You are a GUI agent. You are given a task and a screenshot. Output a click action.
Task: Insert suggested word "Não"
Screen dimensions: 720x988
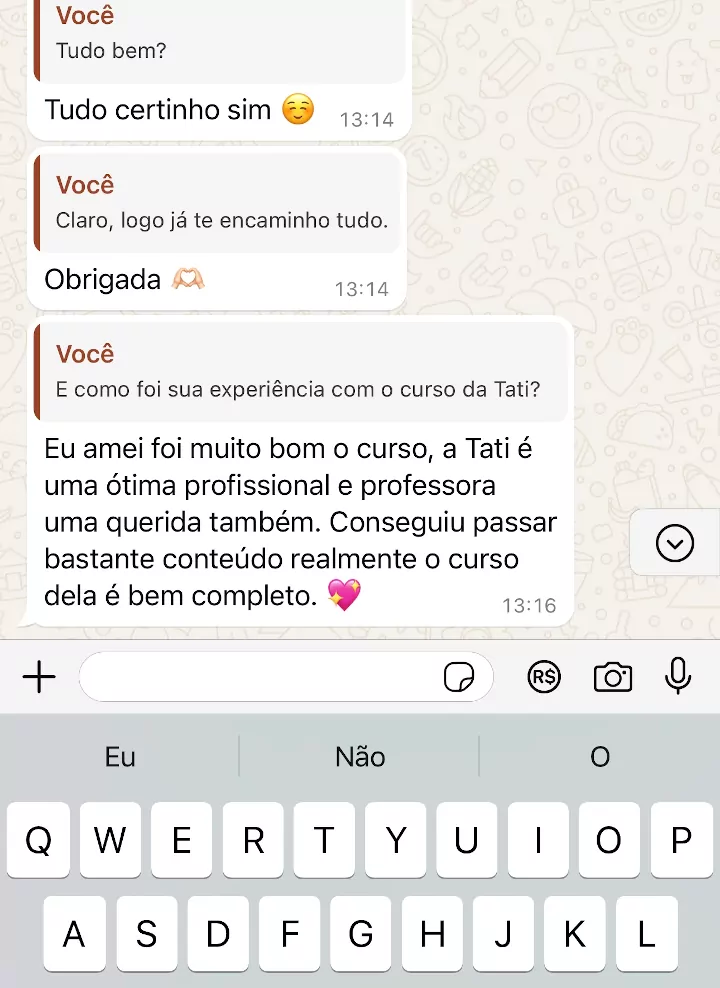coord(360,757)
